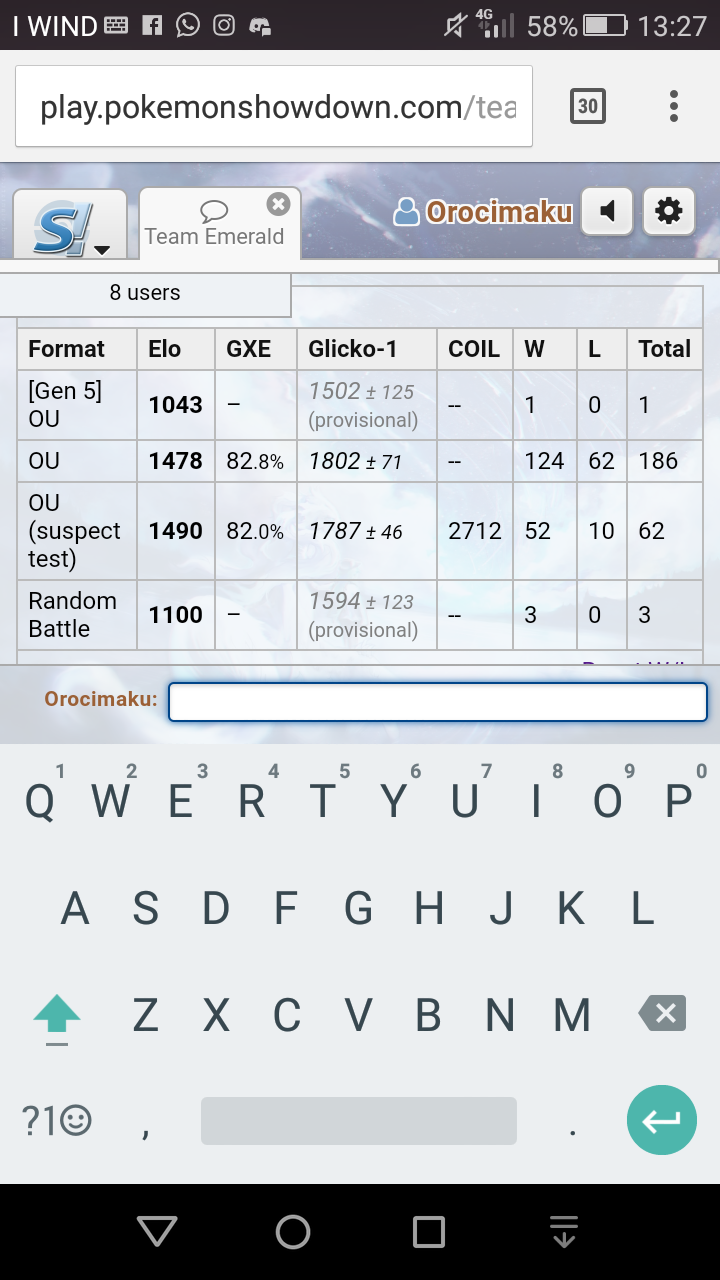This screenshot has height=1280, width=720.
Task: Tap the keyboard enter key
Action: coord(662,1120)
